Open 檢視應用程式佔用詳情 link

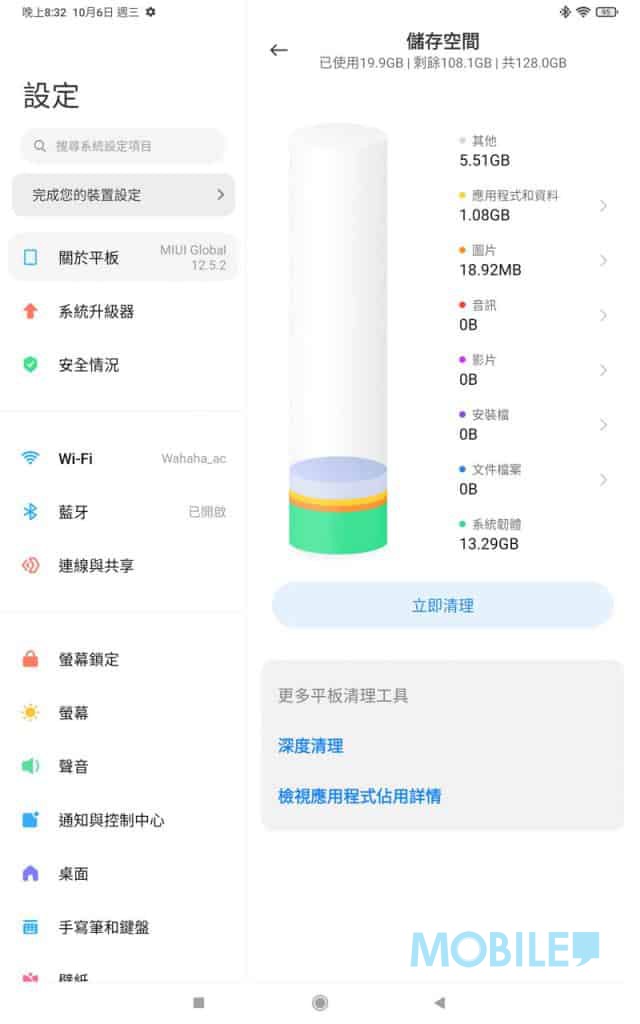tap(359, 796)
